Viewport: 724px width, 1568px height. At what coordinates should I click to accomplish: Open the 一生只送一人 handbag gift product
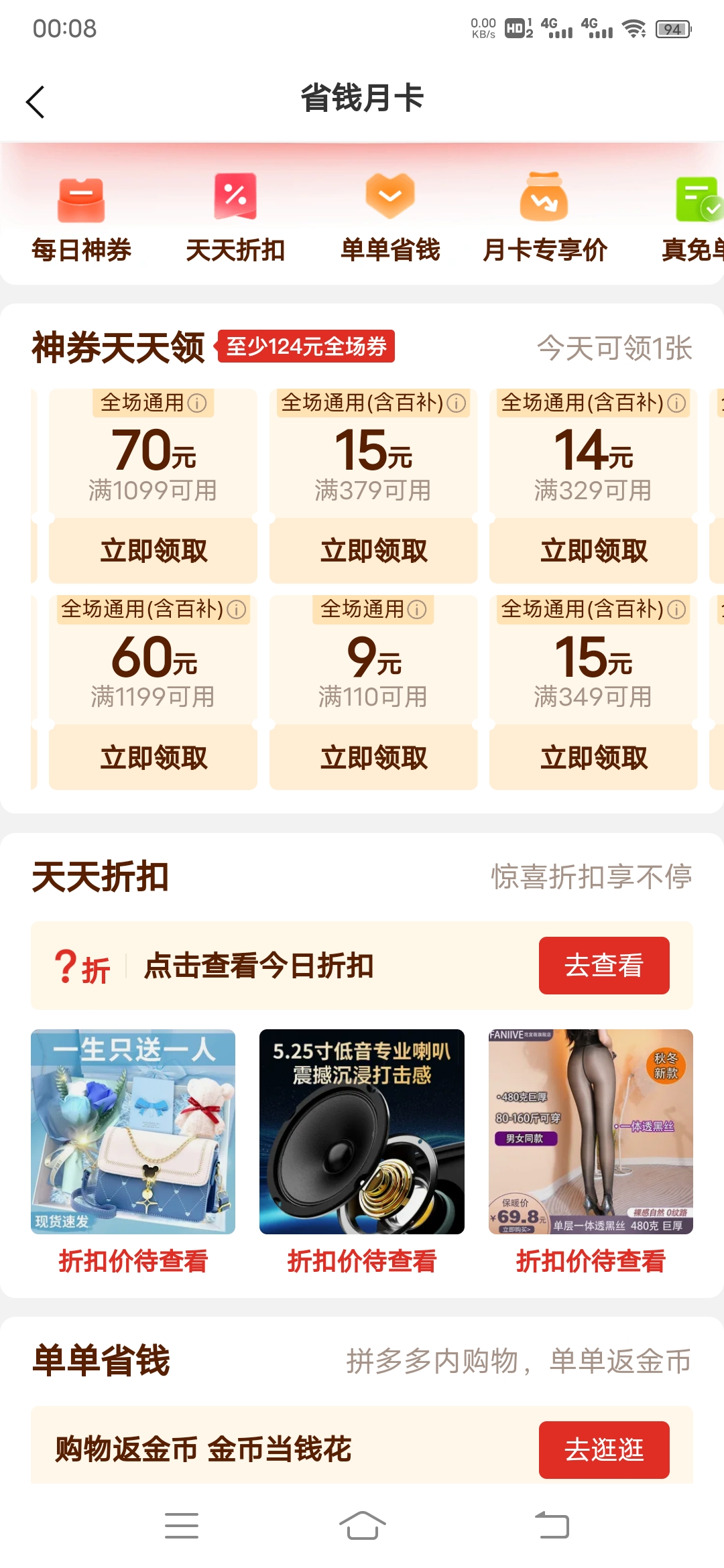tap(133, 1132)
